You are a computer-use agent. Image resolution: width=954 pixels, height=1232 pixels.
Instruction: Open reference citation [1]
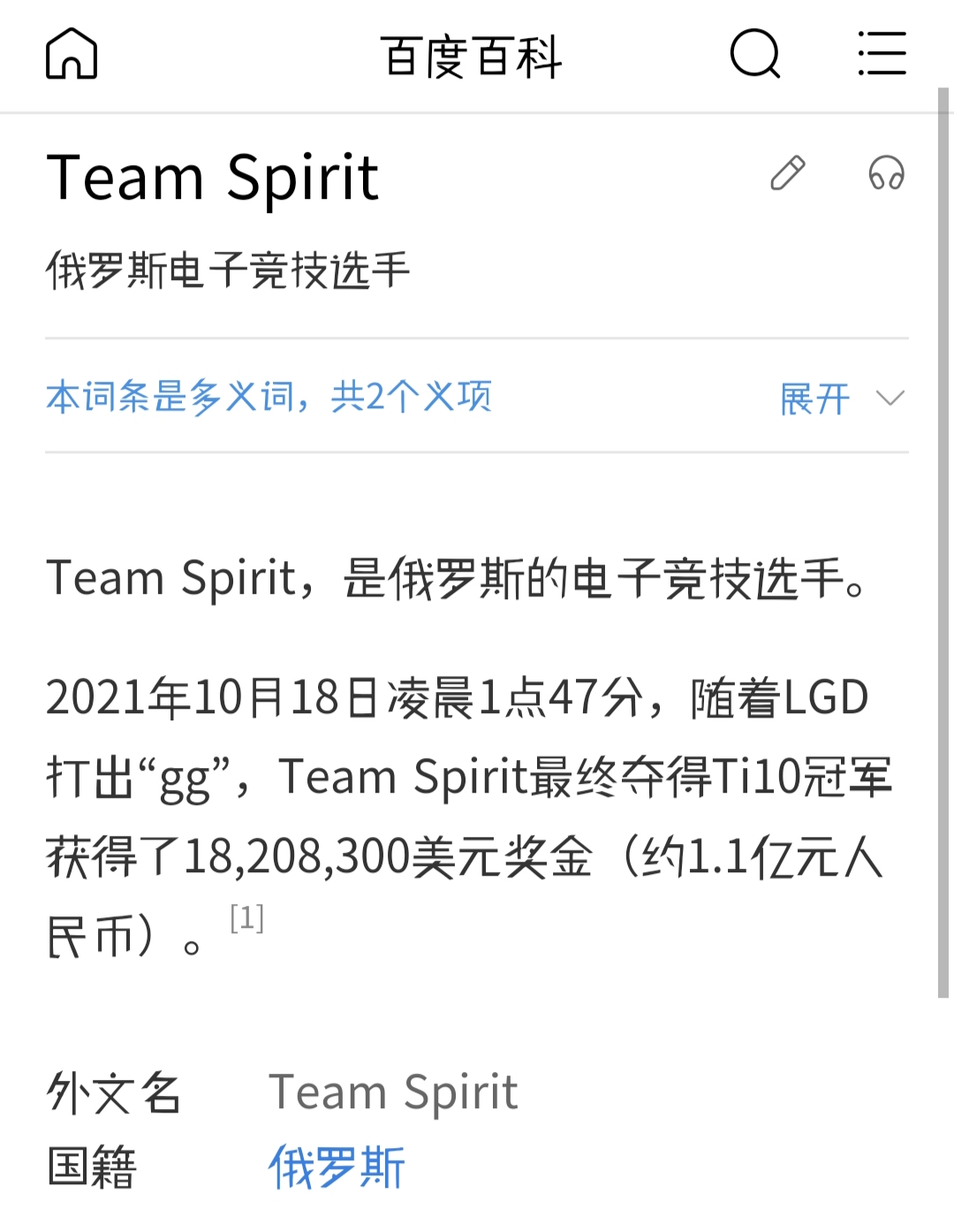[246, 919]
